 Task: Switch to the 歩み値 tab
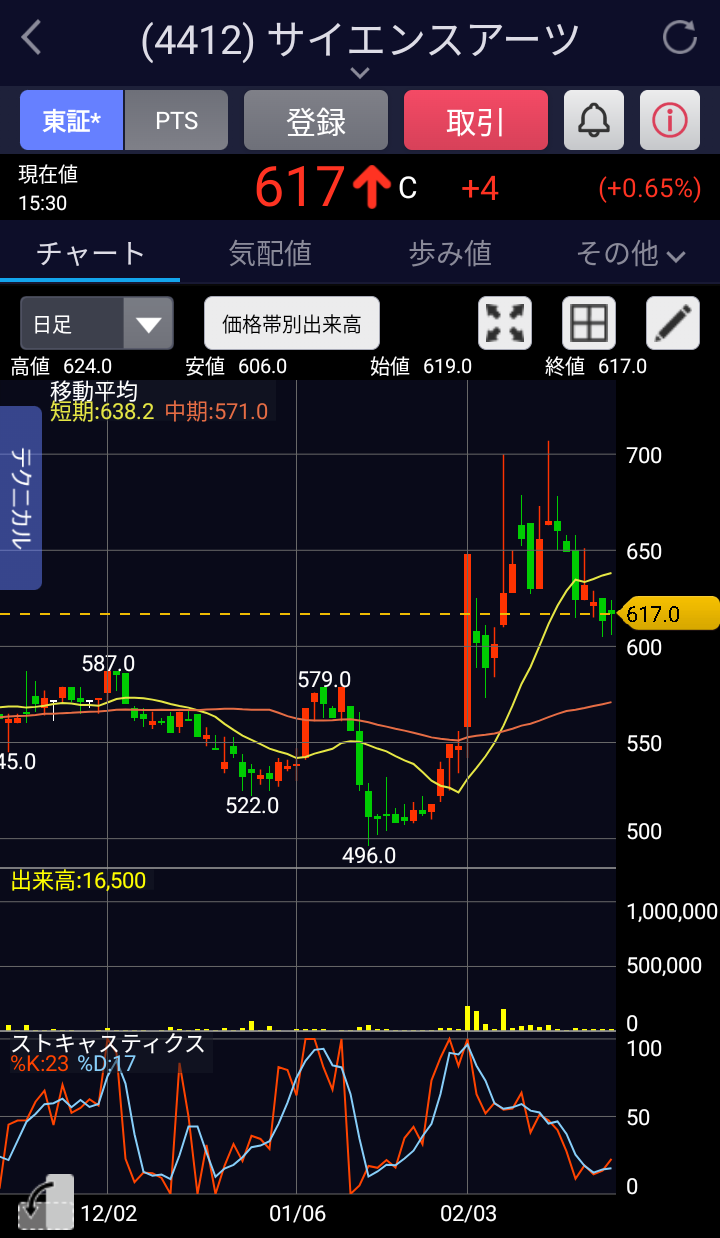[450, 254]
